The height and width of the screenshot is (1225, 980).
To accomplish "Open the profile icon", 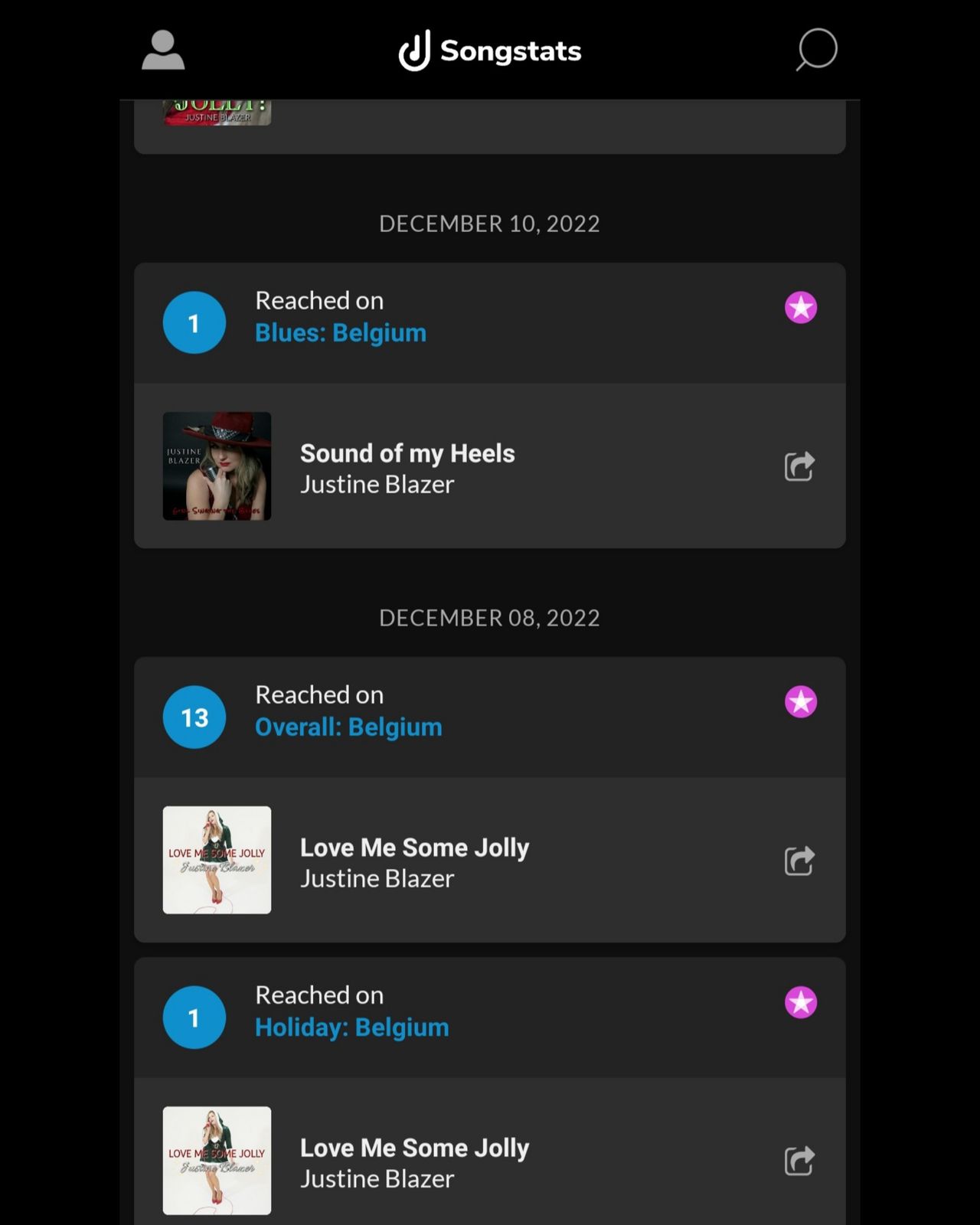I will point(163,51).
